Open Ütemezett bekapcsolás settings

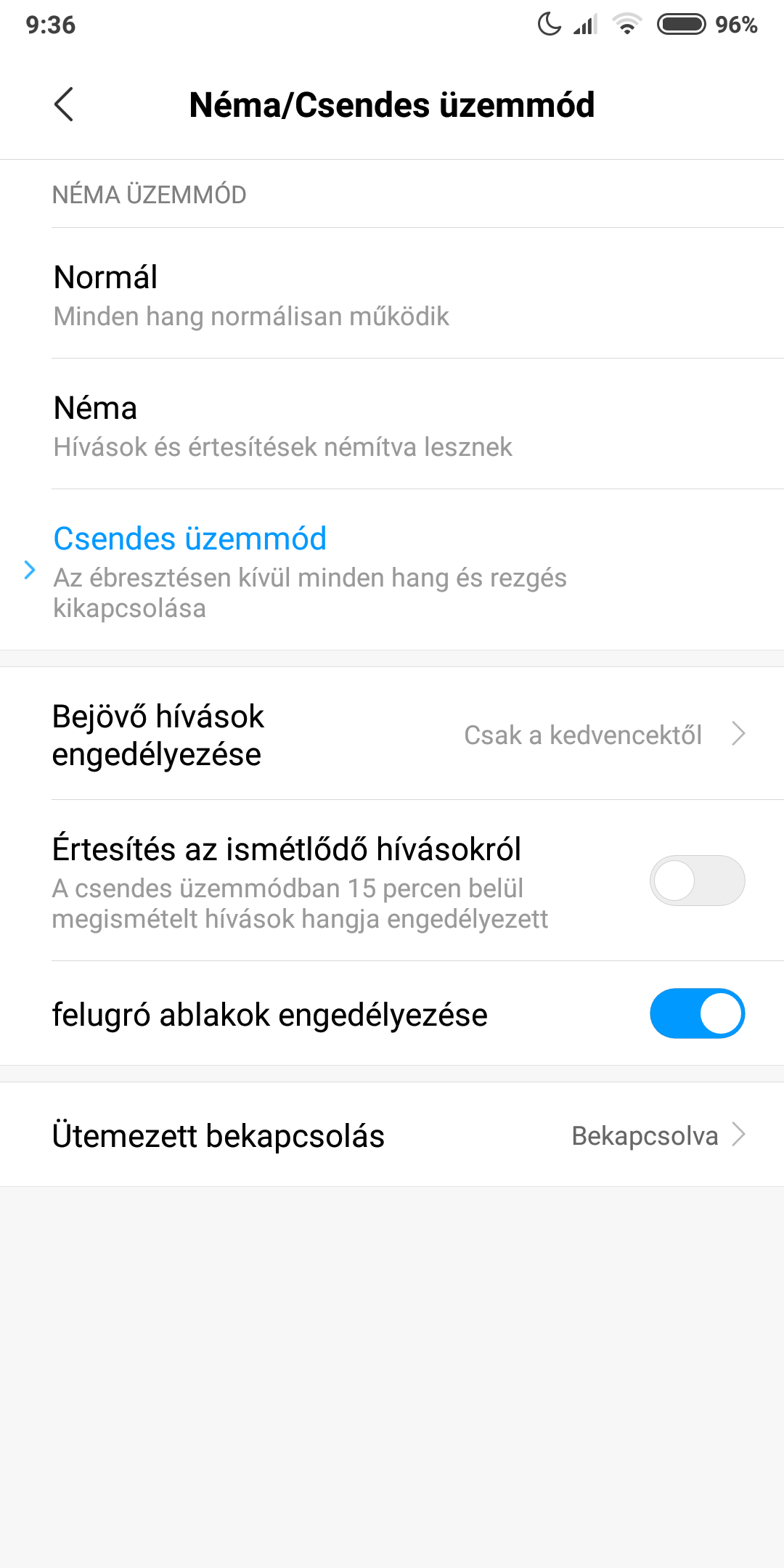[392, 1135]
